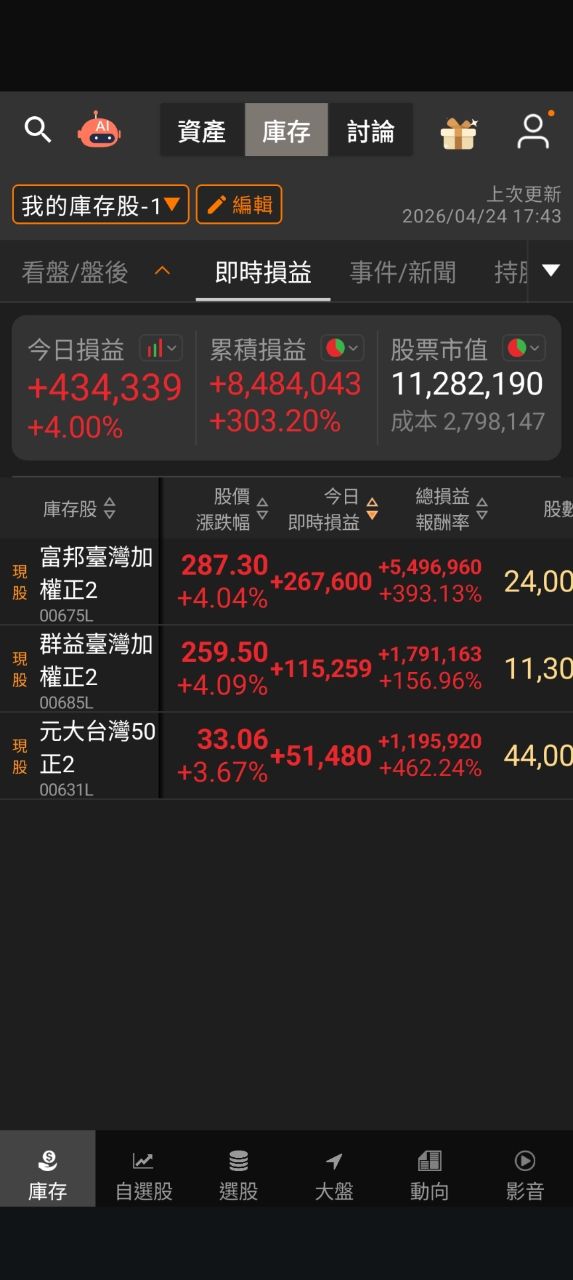This screenshot has width=573, height=1280.
Task: Open the AI robot assistant
Action: pyautogui.click(x=99, y=130)
